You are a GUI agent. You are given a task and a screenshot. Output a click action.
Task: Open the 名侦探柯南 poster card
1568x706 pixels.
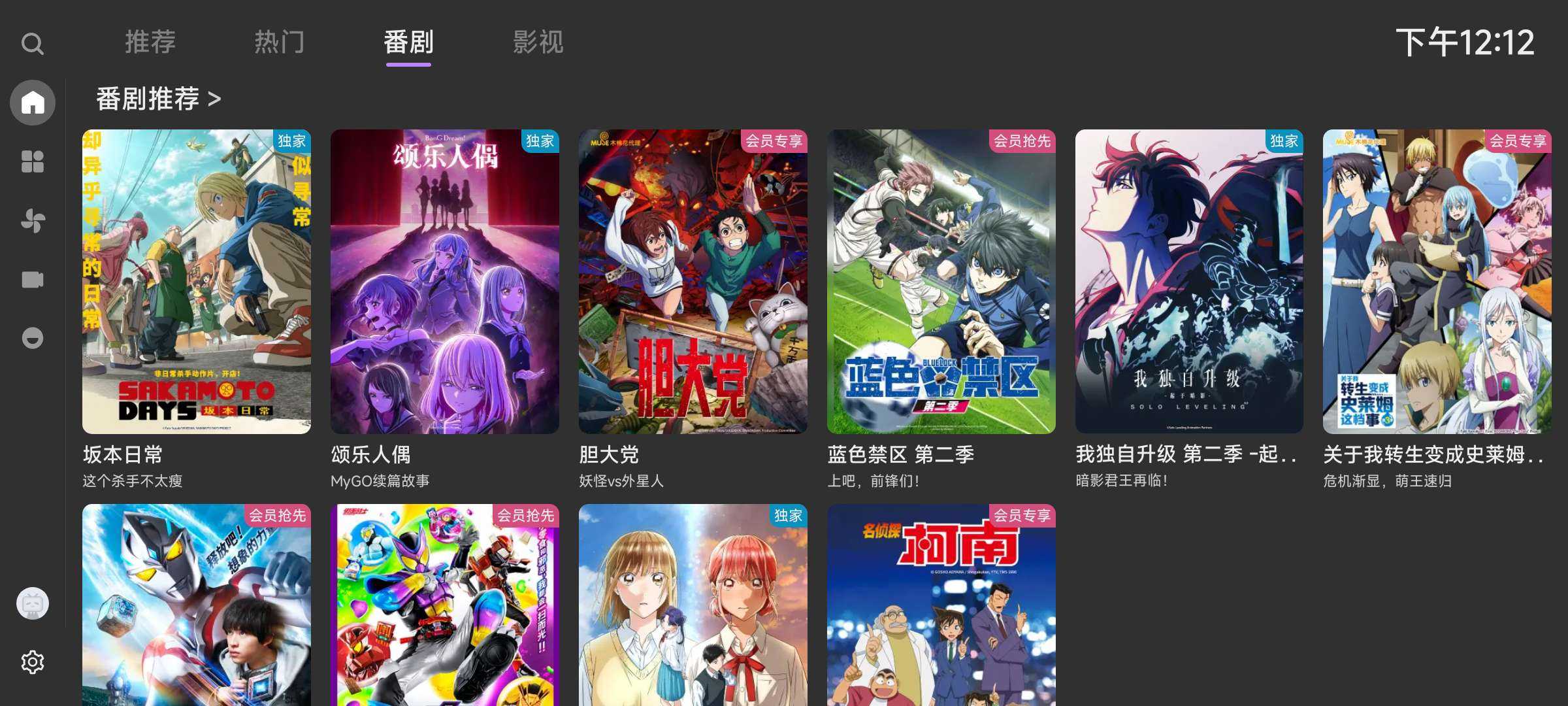pyautogui.click(x=941, y=605)
